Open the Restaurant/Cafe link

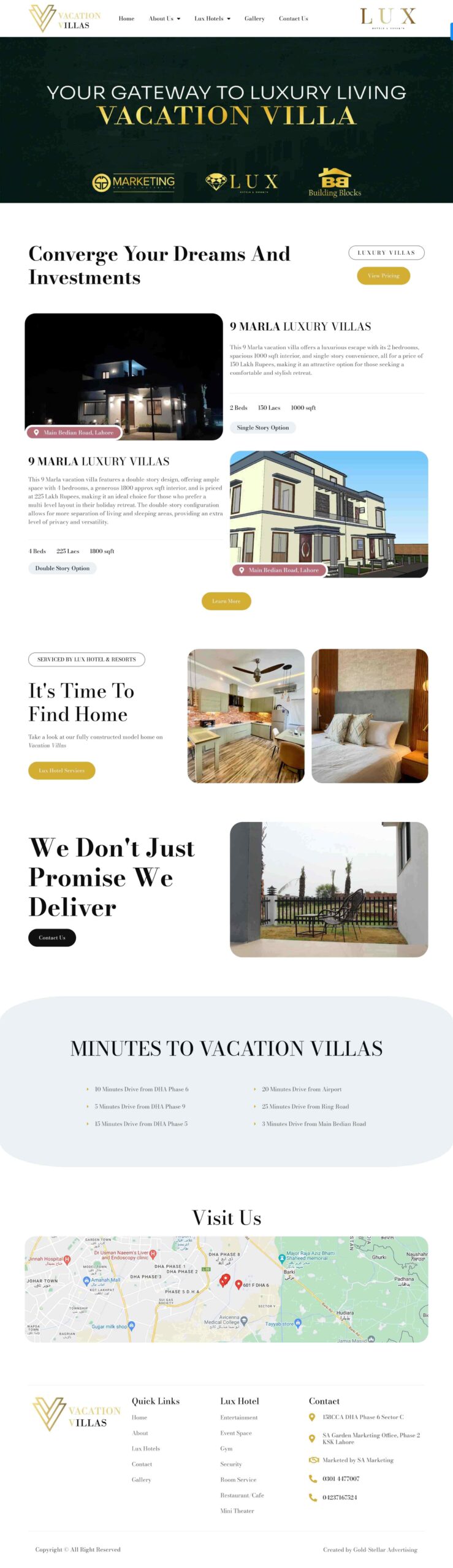click(x=242, y=1495)
